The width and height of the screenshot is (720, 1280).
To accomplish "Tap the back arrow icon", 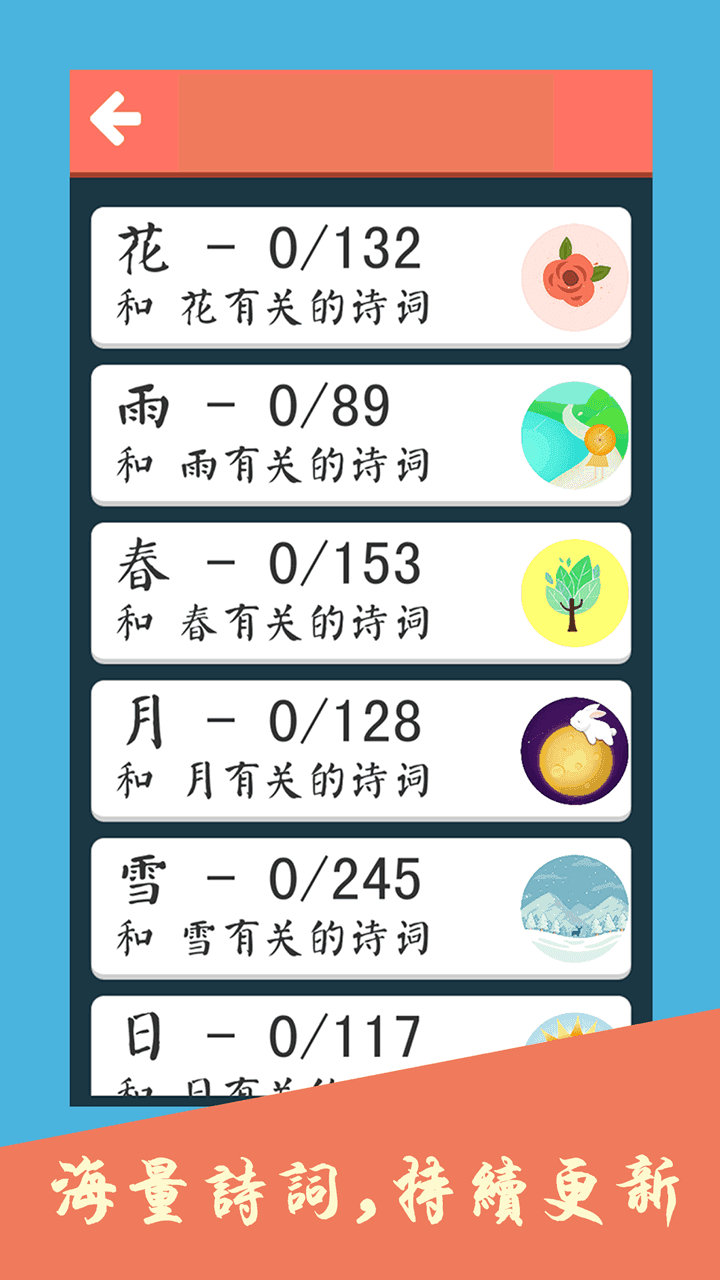I will click(113, 118).
